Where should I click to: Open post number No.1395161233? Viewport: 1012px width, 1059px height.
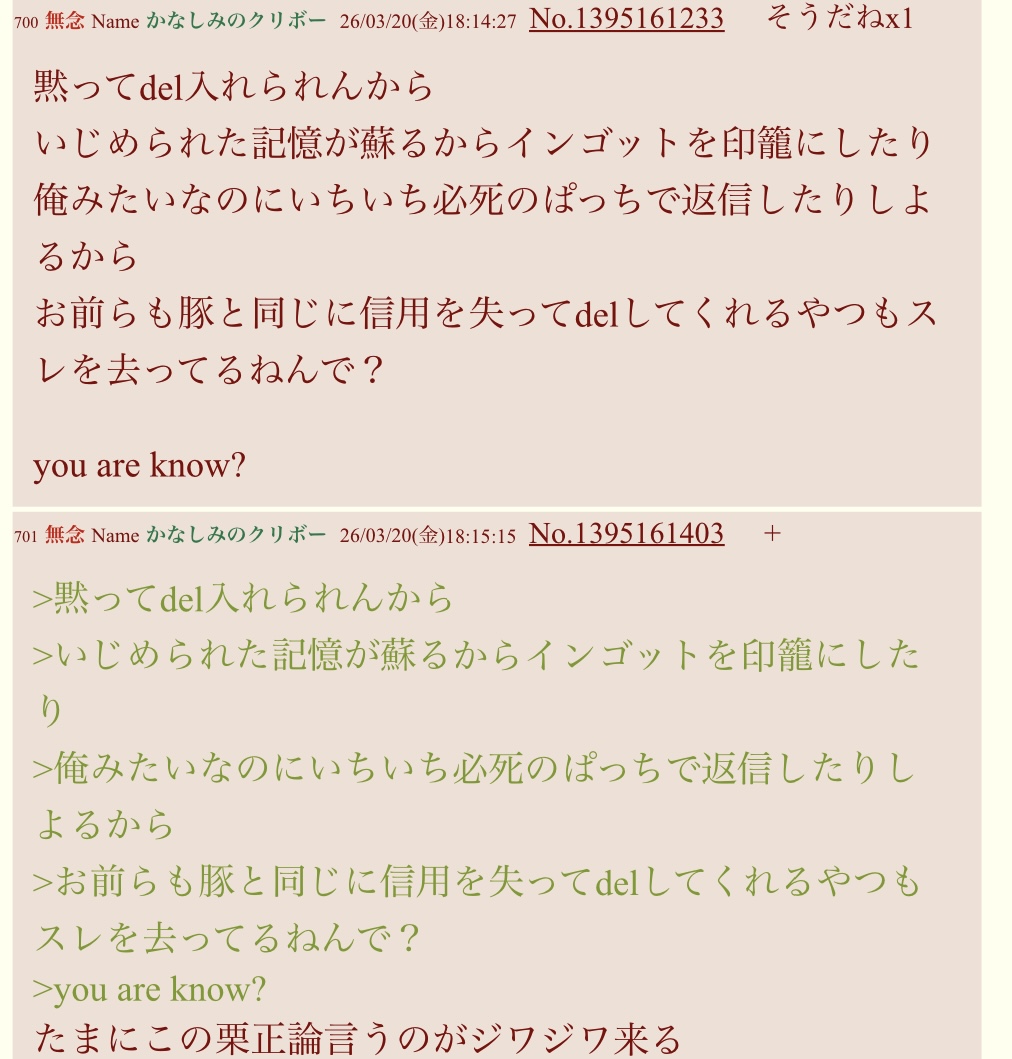(x=626, y=19)
